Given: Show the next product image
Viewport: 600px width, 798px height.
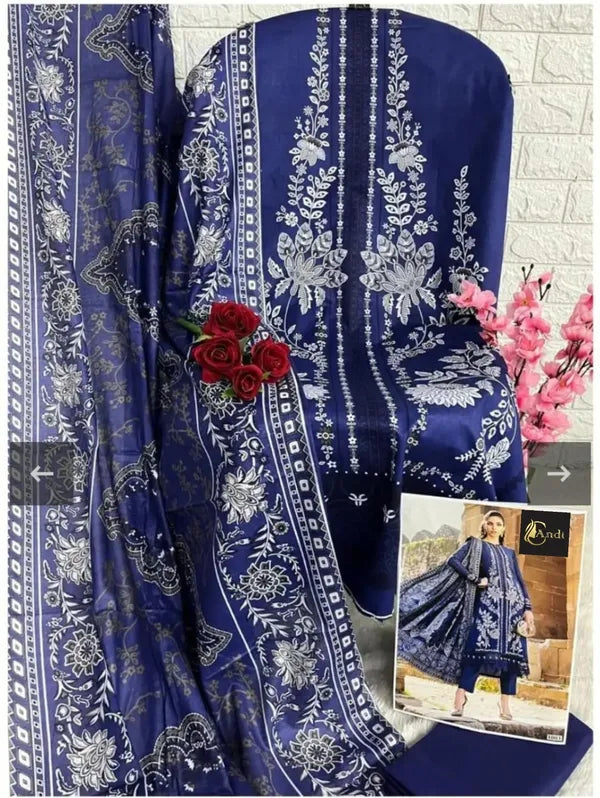Looking at the screenshot, I should tap(559, 473).
